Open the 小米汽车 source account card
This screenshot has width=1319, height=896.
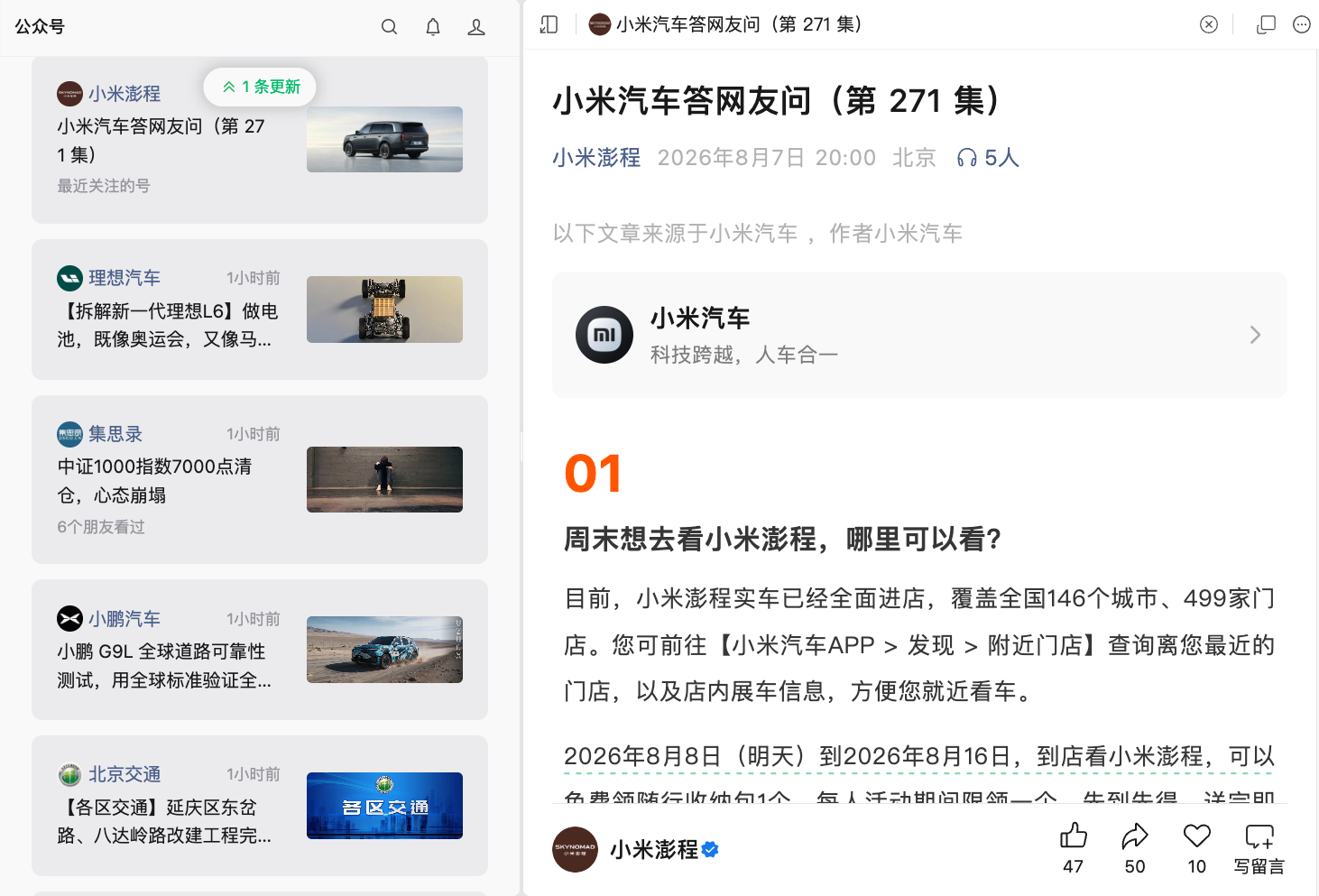pos(919,335)
